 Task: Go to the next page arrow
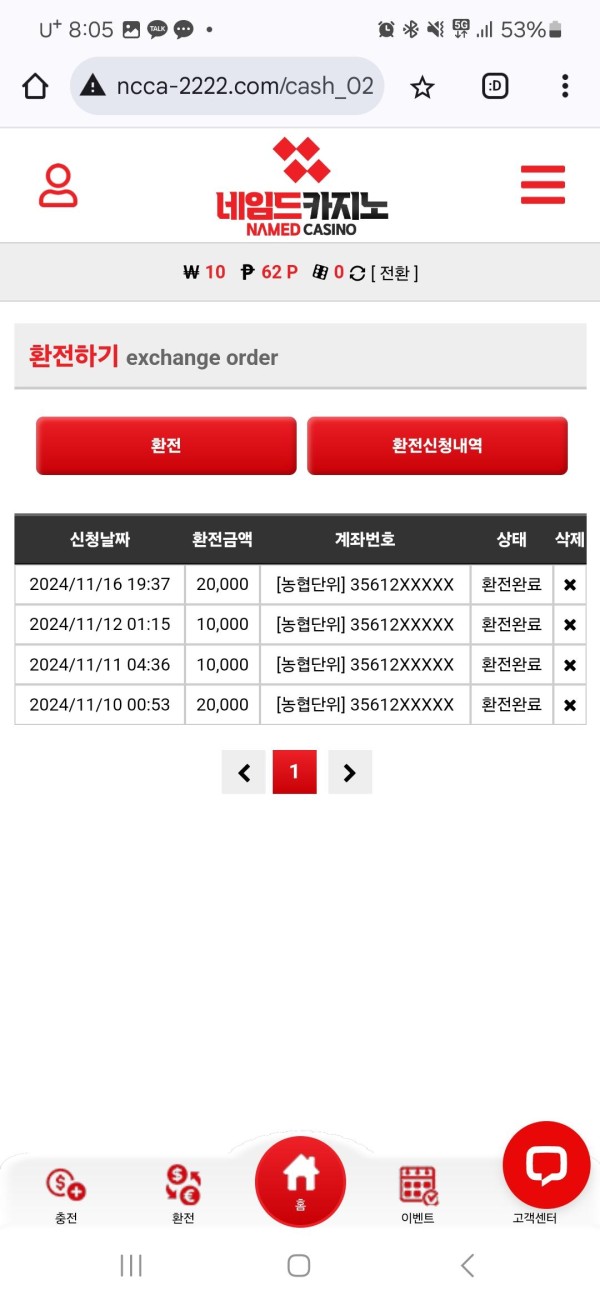point(350,772)
